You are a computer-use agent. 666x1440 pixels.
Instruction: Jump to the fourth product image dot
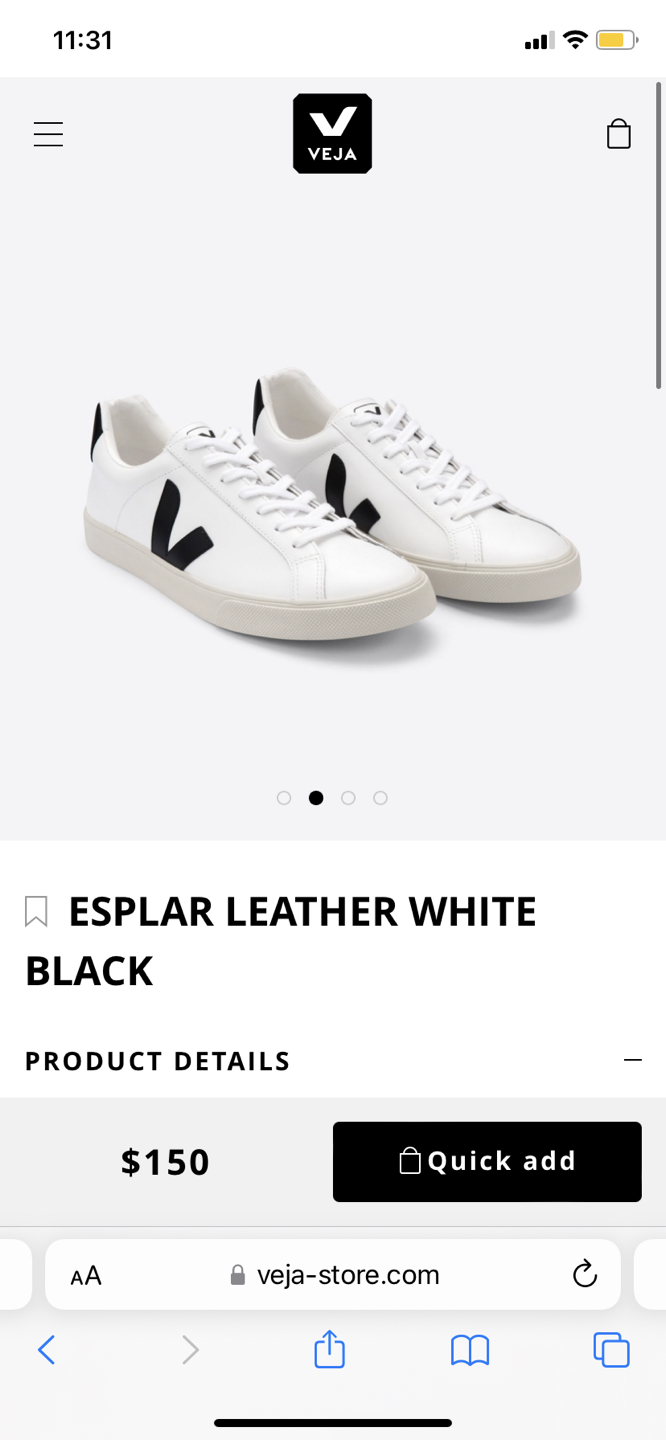(380, 798)
